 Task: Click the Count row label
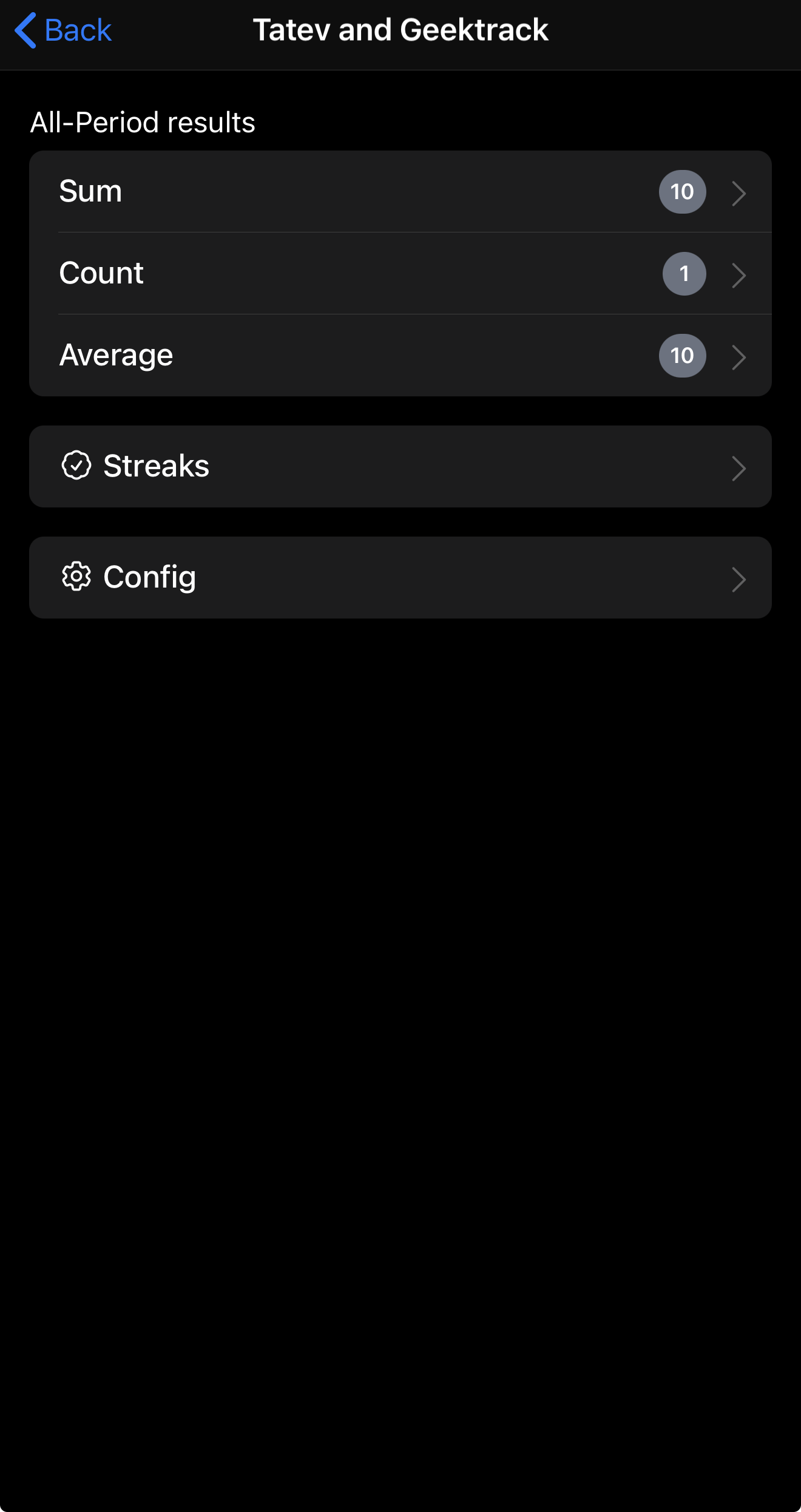coord(101,273)
